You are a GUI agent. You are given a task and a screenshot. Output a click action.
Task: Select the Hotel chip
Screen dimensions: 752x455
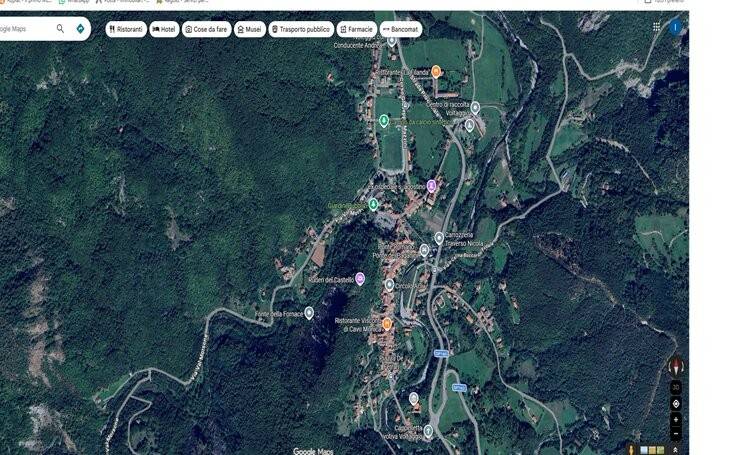163,30
